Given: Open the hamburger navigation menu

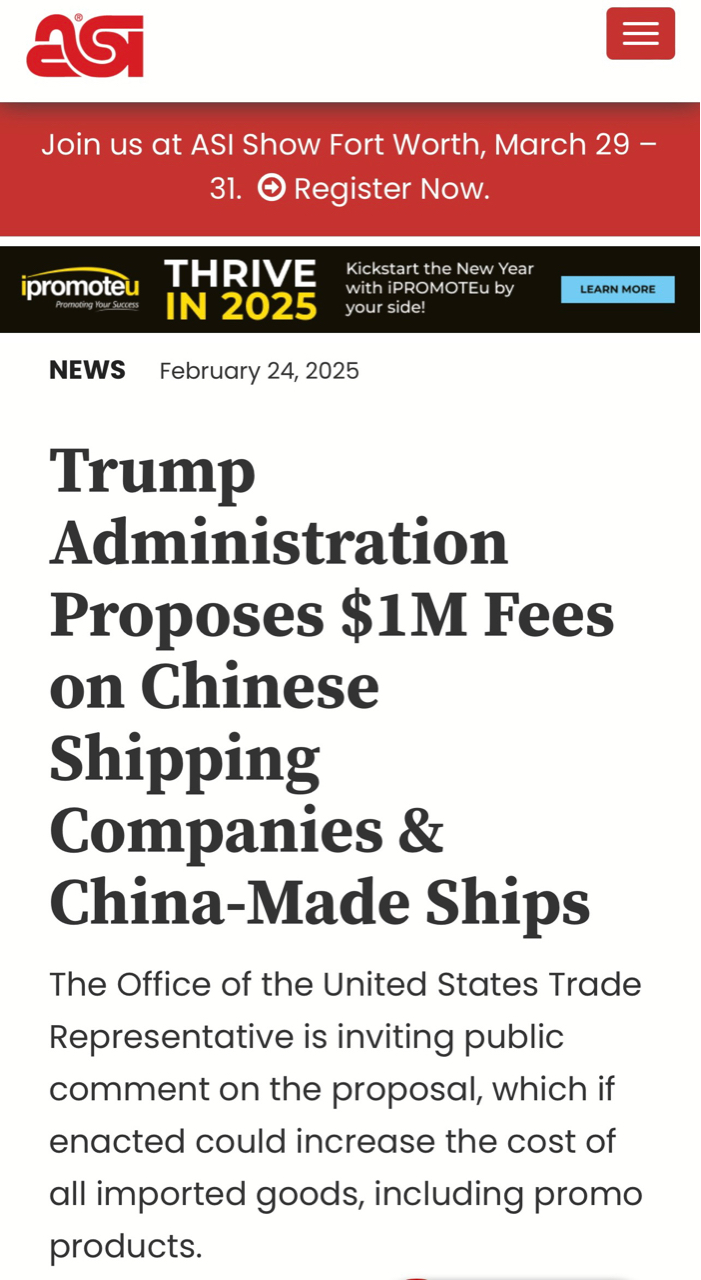Looking at the screenshot, I should click(640, 34).
